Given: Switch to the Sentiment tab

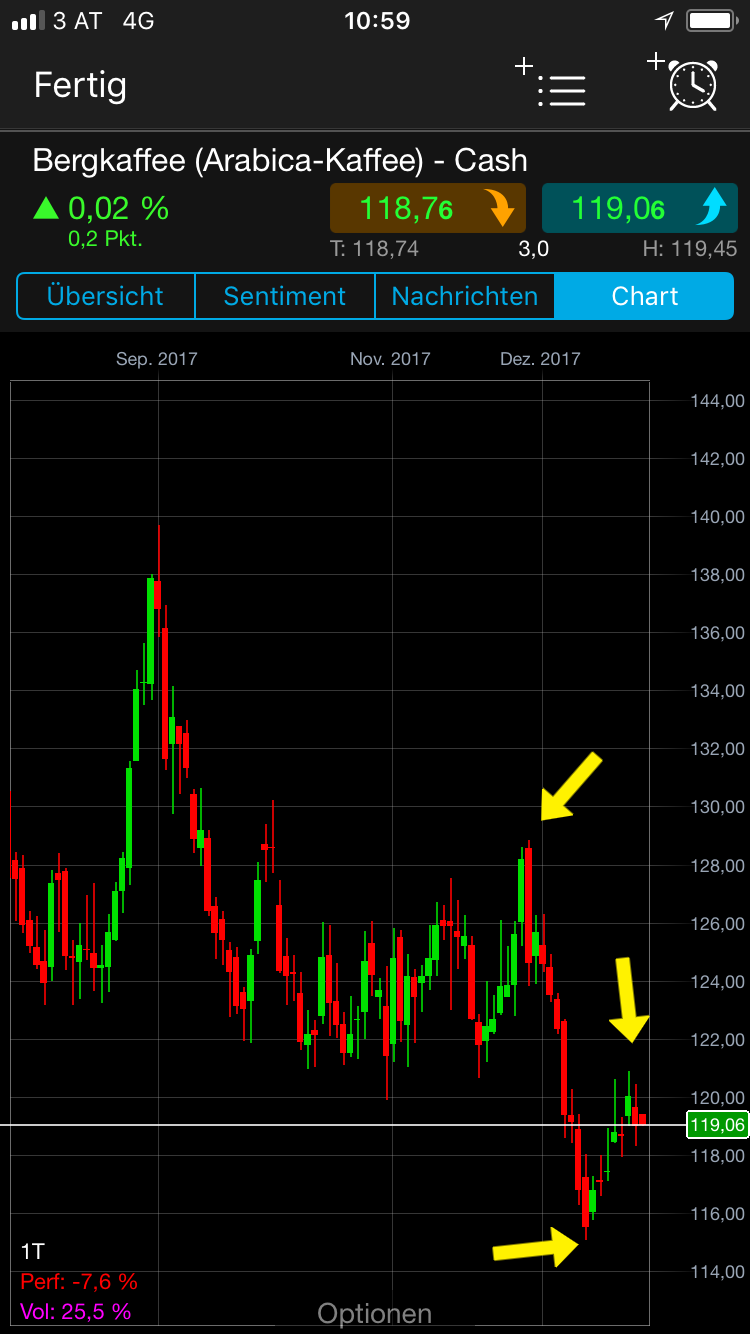Looking at the screenshot, I should pyautogui.click(x=284, y=296).
